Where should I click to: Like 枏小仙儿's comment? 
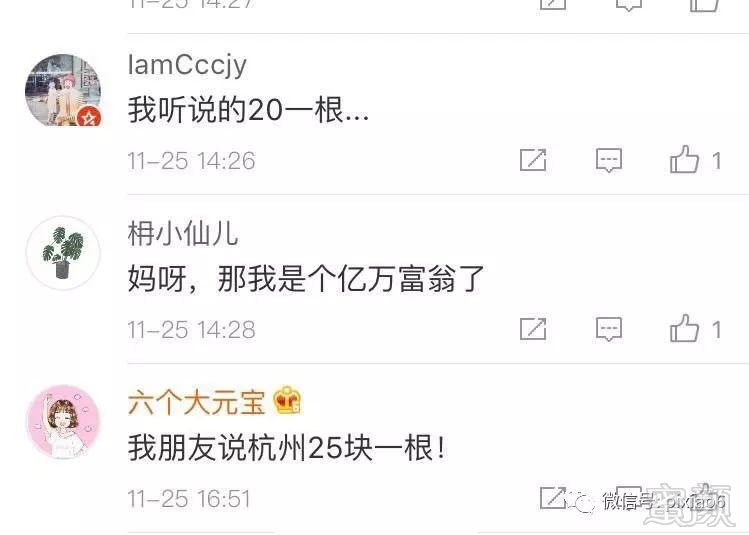pyautogui.click(x=685, y=329)
